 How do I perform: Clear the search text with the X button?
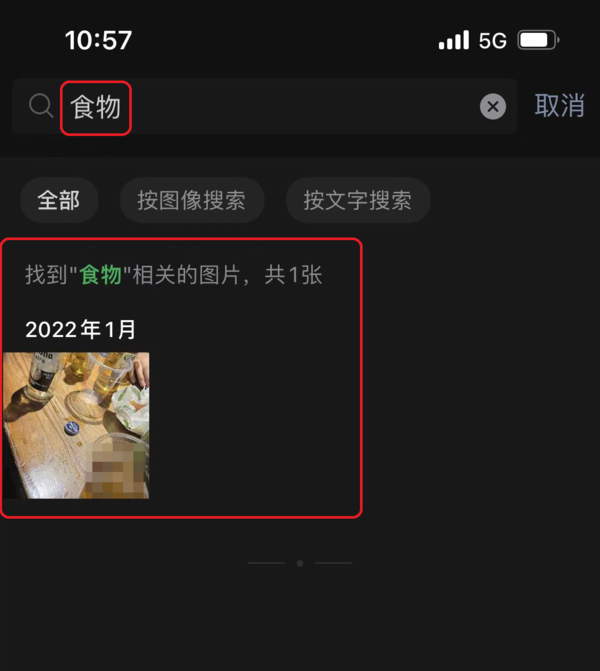pos(493,107)
